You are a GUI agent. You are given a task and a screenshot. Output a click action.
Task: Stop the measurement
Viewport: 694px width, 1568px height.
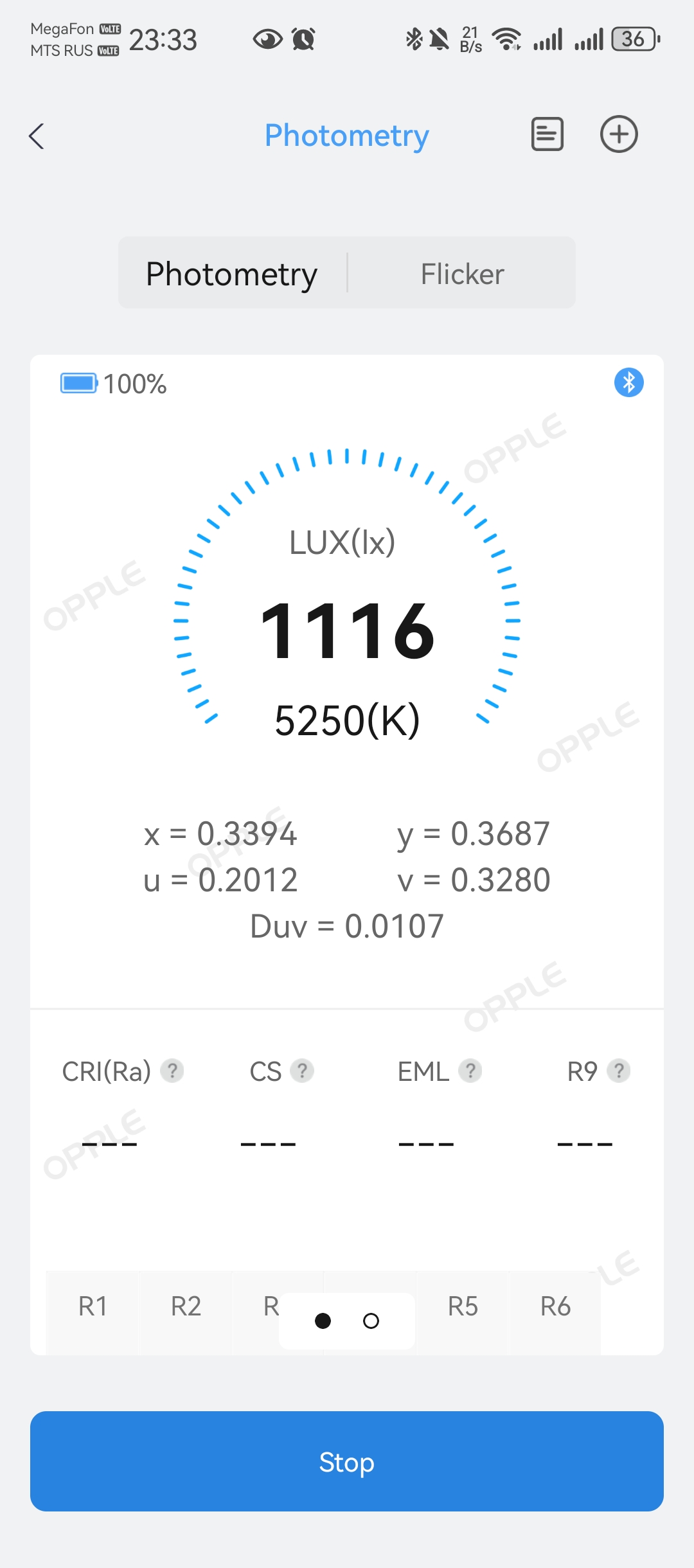(x=347, y=1462)
